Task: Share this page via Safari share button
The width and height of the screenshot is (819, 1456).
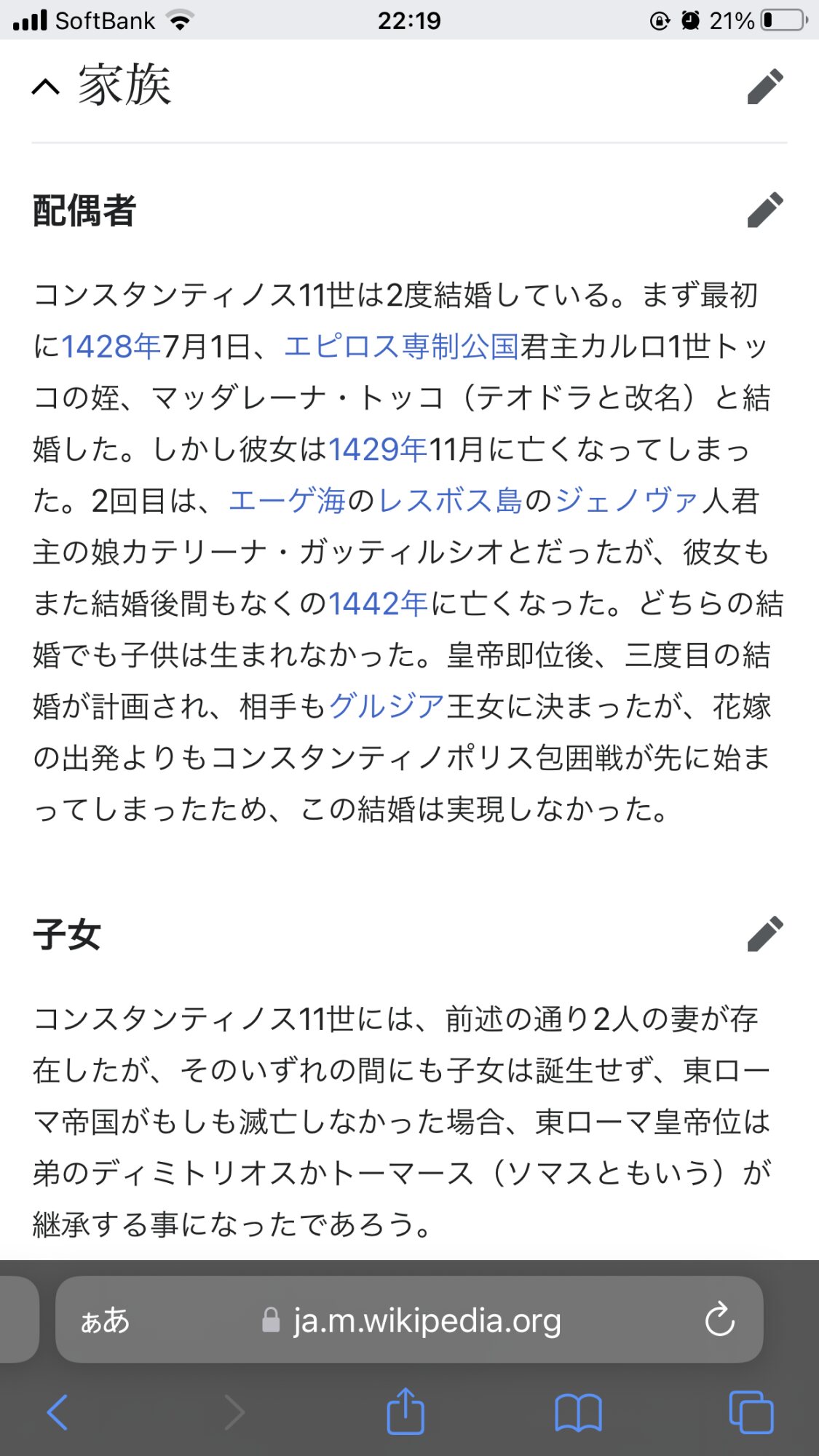Action: coord(405,1411)
